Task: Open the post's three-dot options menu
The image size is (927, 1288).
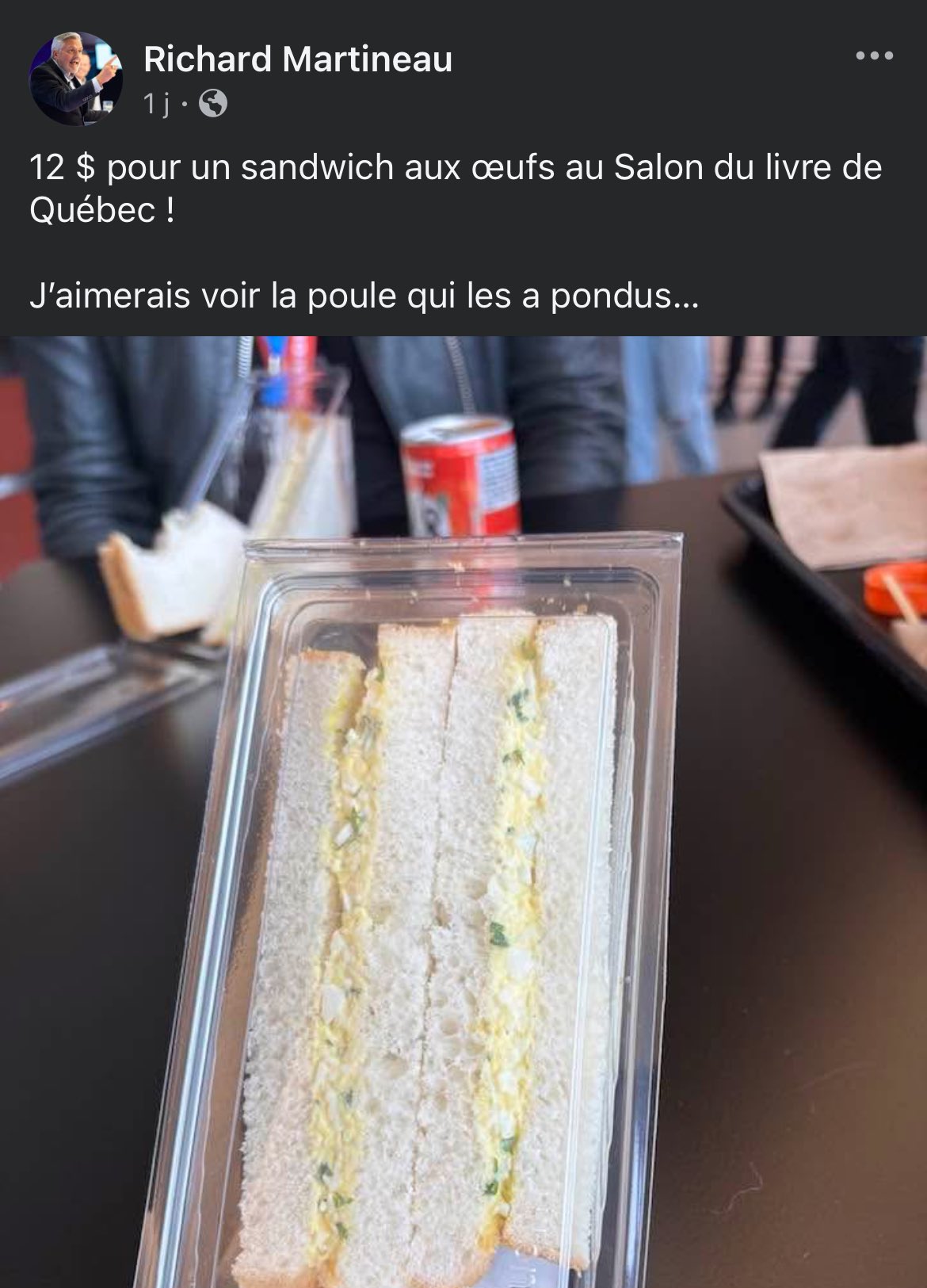Action: 875,56
